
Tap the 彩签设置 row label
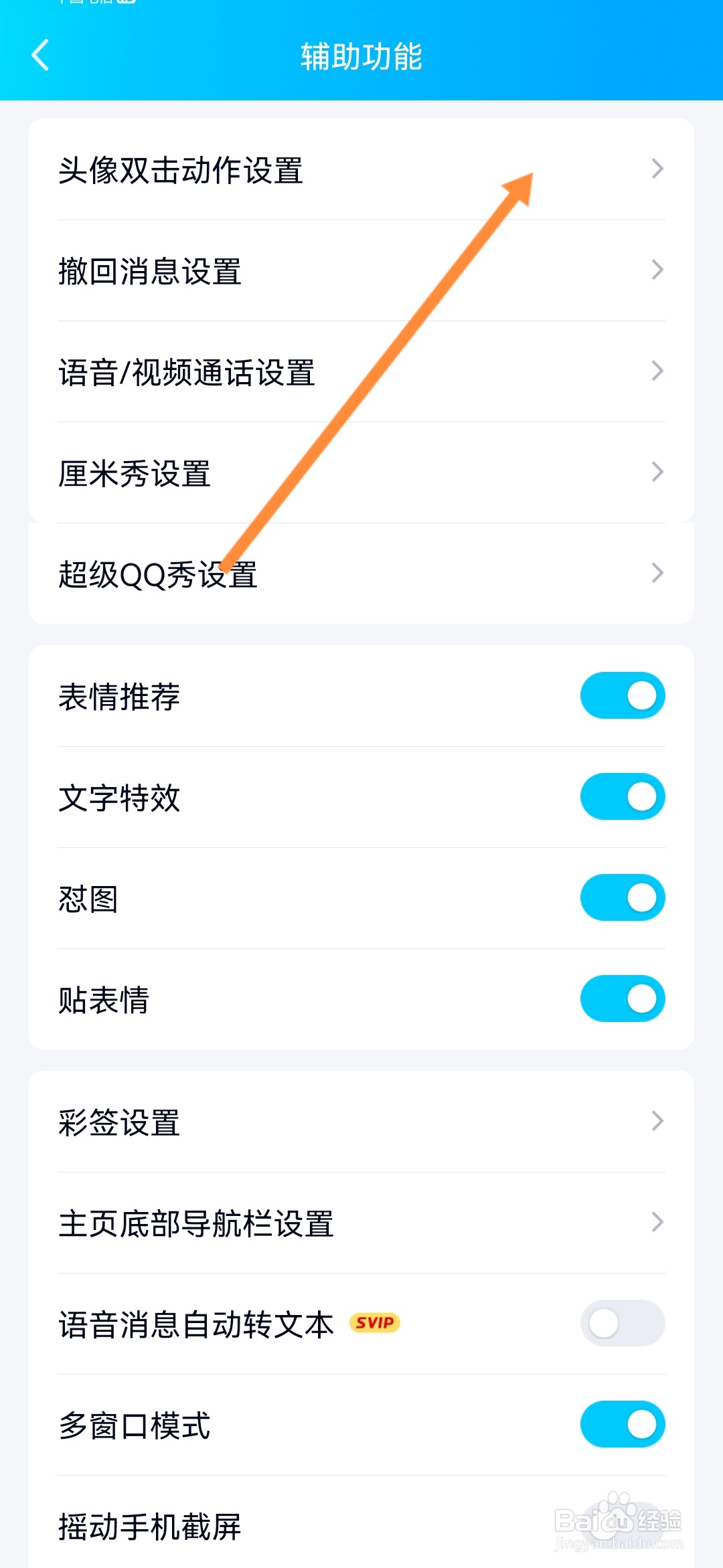click(x=118, y=1122)
